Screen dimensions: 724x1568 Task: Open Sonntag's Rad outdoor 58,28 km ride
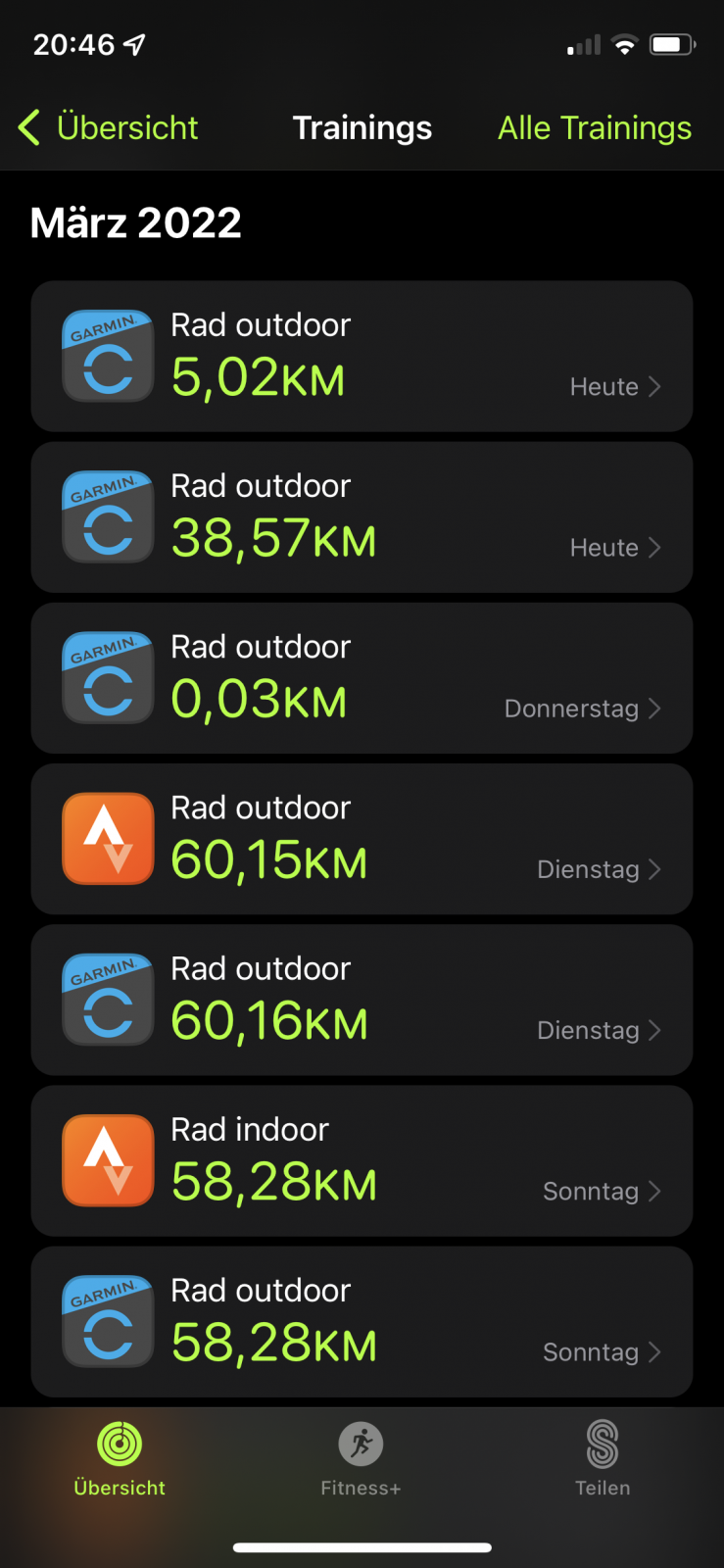tap(362, 1321)
